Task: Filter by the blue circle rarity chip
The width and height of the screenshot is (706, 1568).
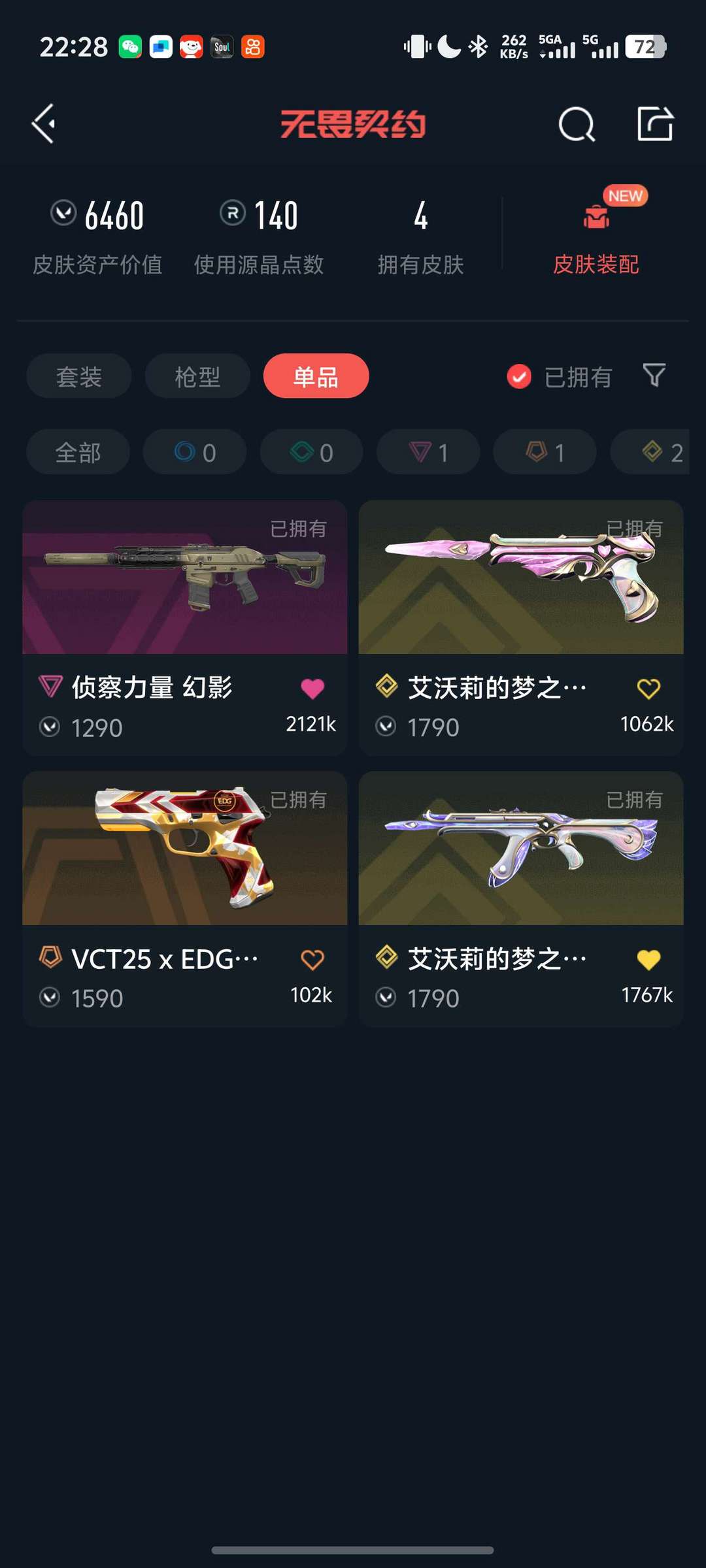Action: point(195,452)
